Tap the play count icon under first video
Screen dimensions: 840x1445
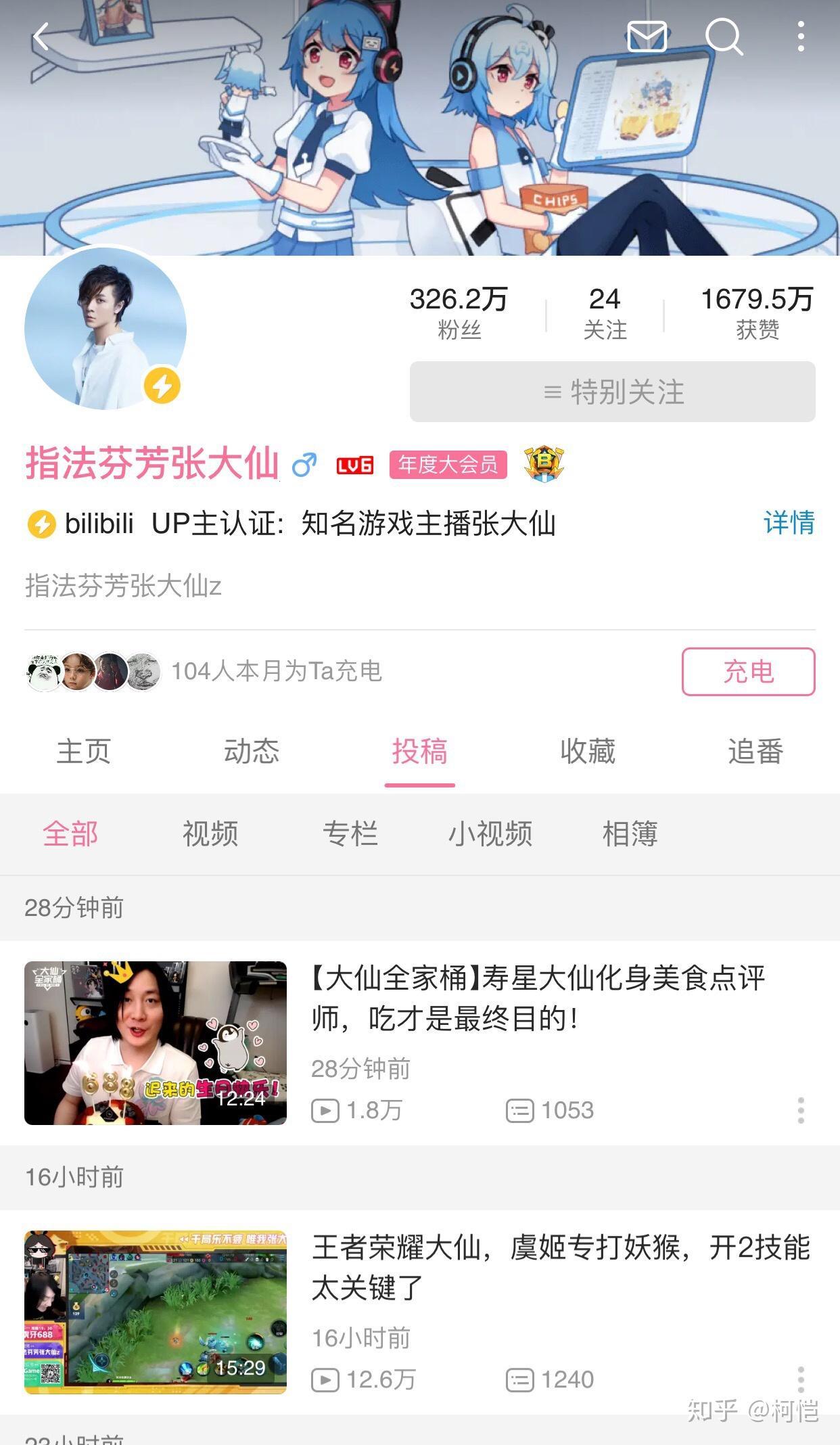(x=327, y=1109)
